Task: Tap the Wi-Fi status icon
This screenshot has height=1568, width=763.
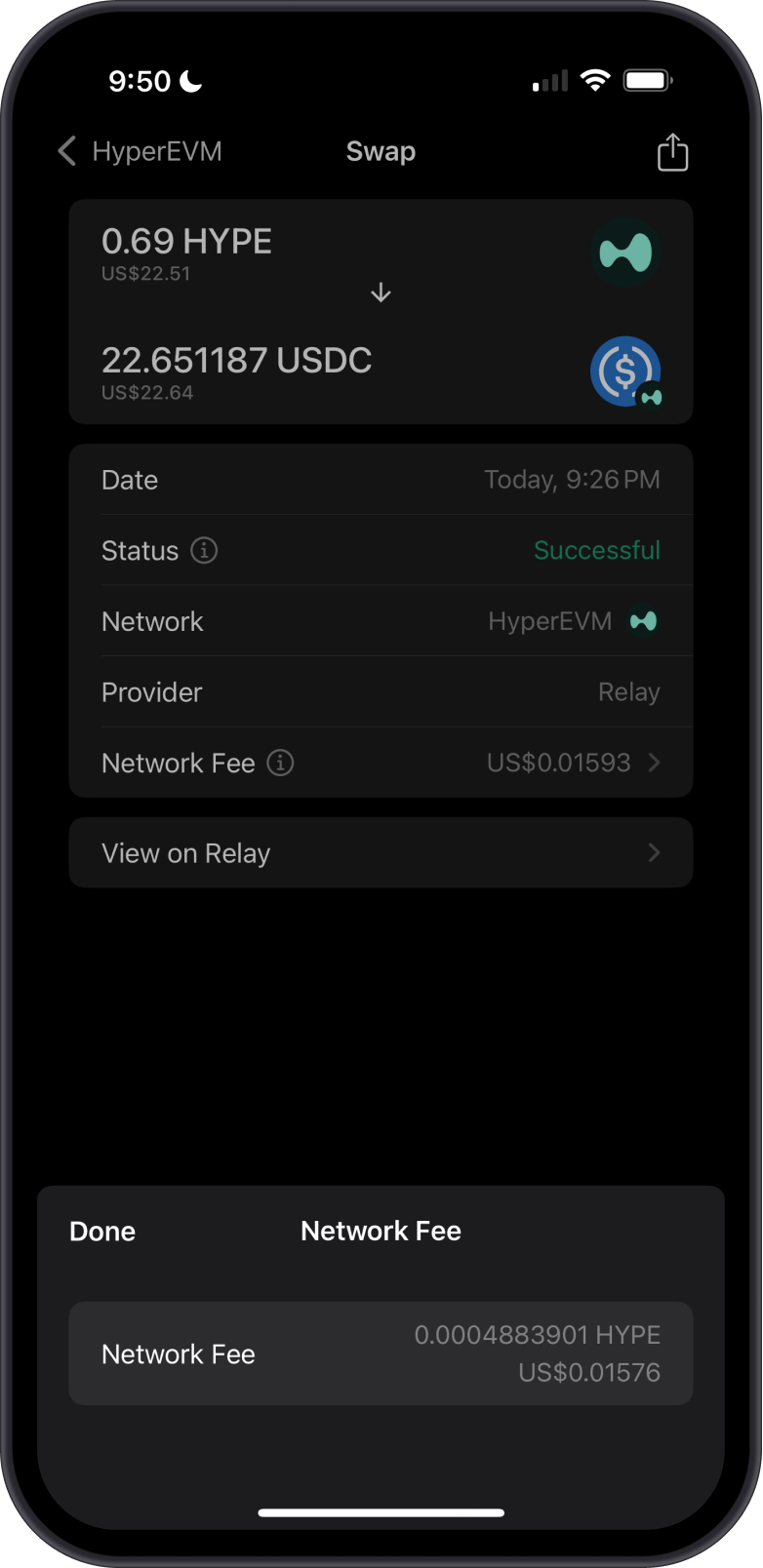Action: pos(595,80)
